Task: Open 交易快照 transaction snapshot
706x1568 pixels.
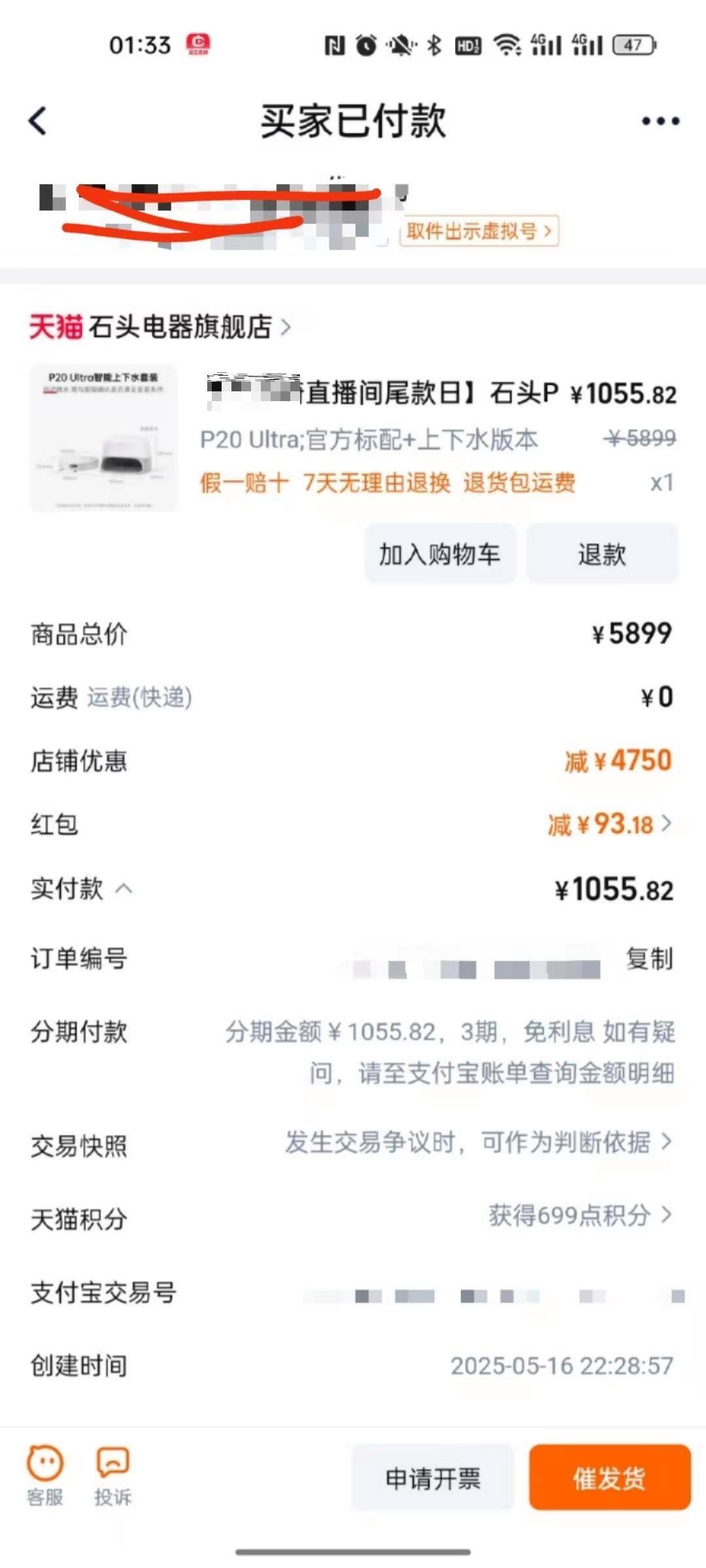Action: point(477,1143)
